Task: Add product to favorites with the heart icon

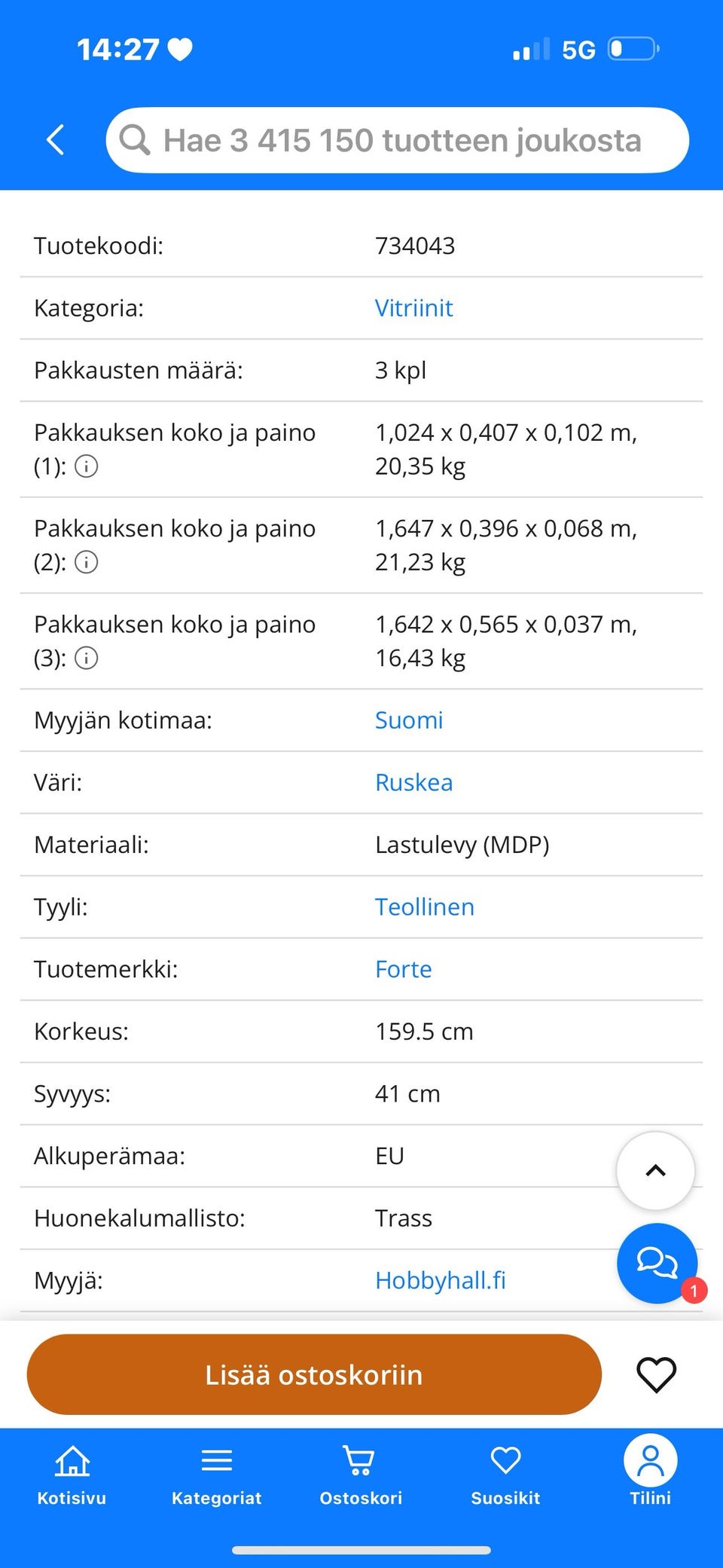Action: (657, 1374)
